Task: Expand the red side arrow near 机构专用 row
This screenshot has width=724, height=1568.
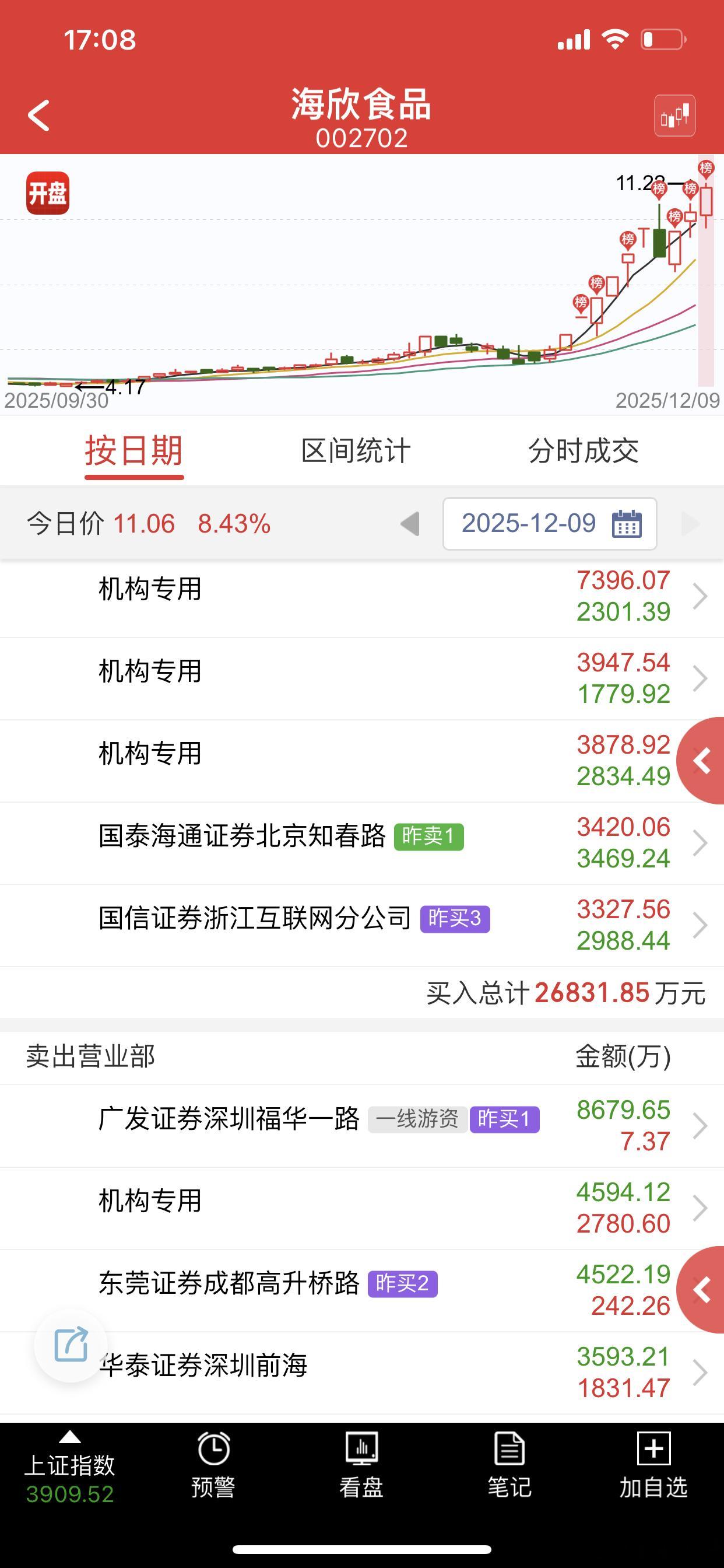Action: 702,759
